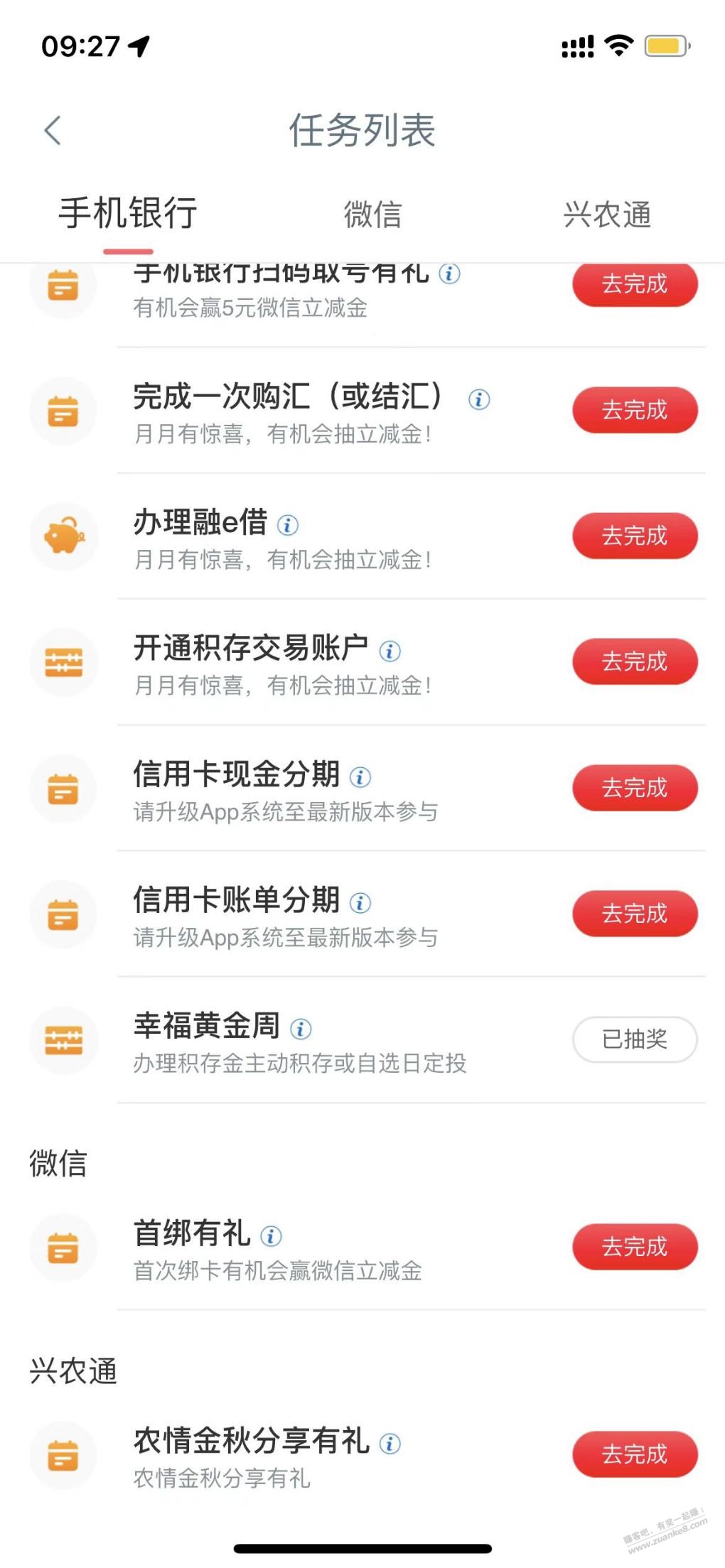Image resolution: width=725 pixels, height=1568 pixels.
Task: Show info for 信用卡现金分期
Action: point(360,777)
